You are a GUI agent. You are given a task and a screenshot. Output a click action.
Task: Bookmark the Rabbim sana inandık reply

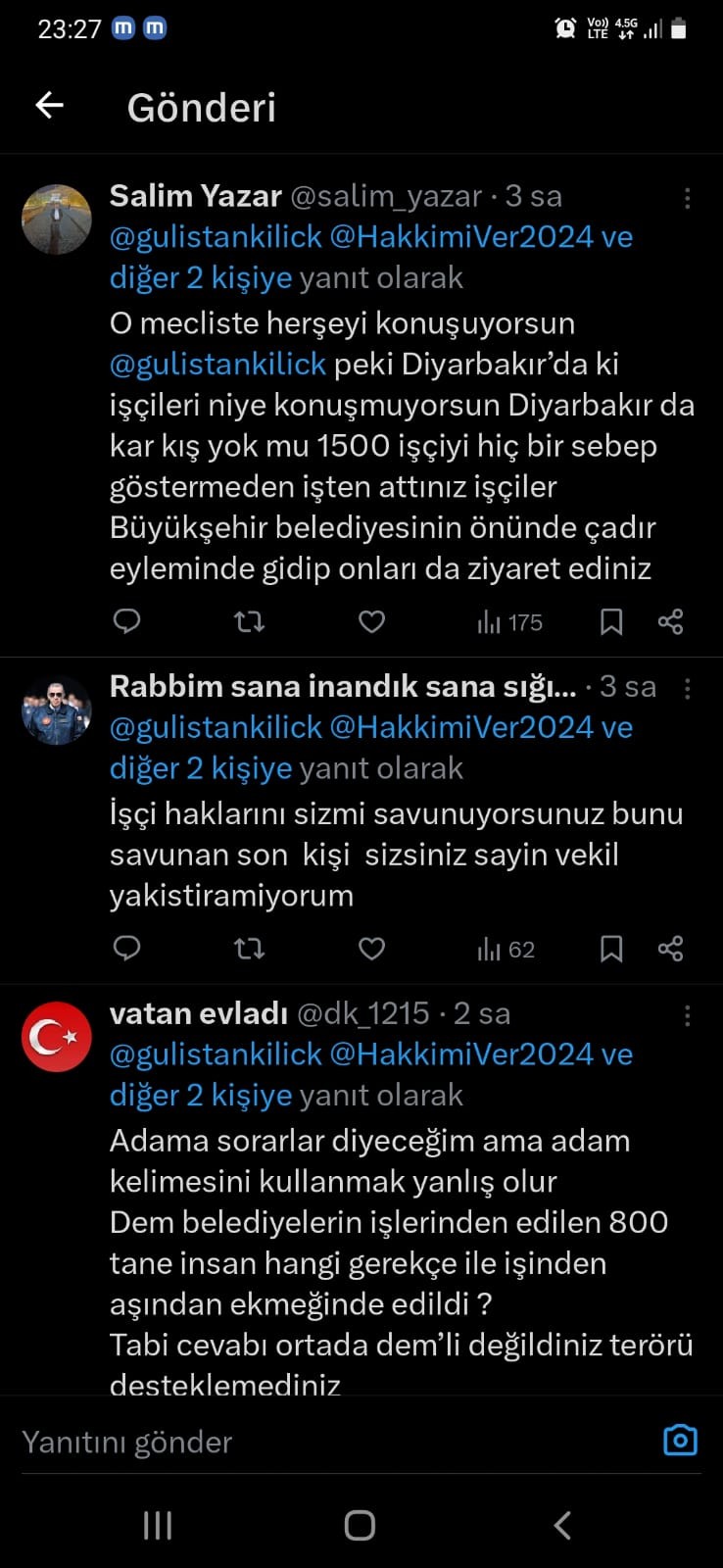point(610,949)
